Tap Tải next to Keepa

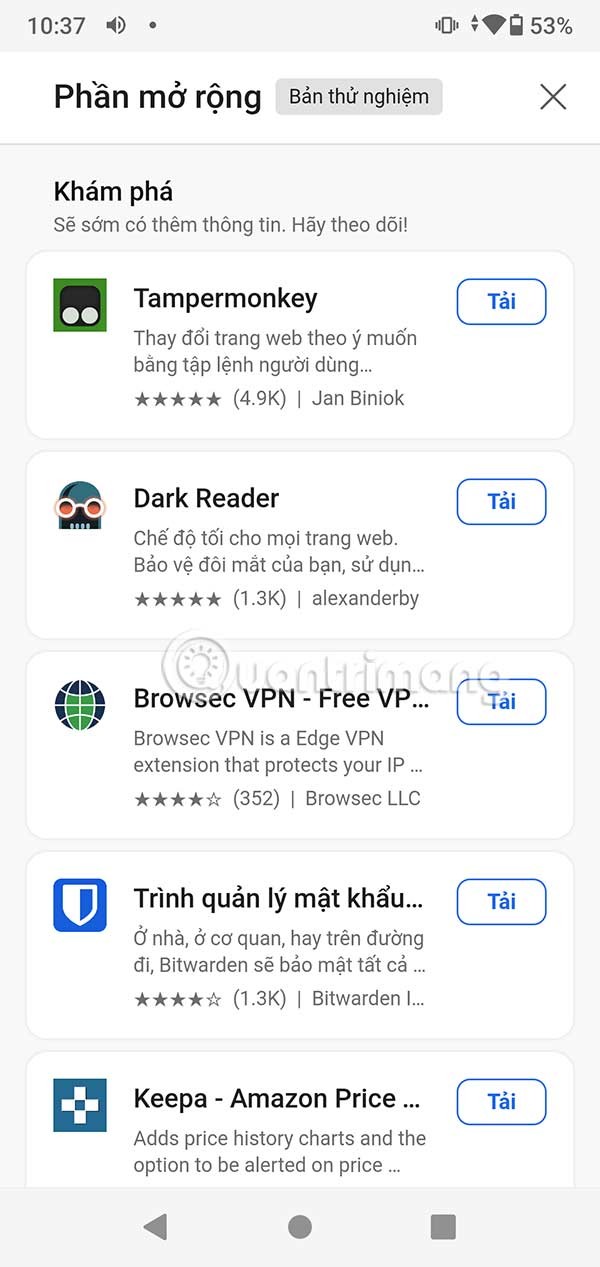tap(501, 1102)
